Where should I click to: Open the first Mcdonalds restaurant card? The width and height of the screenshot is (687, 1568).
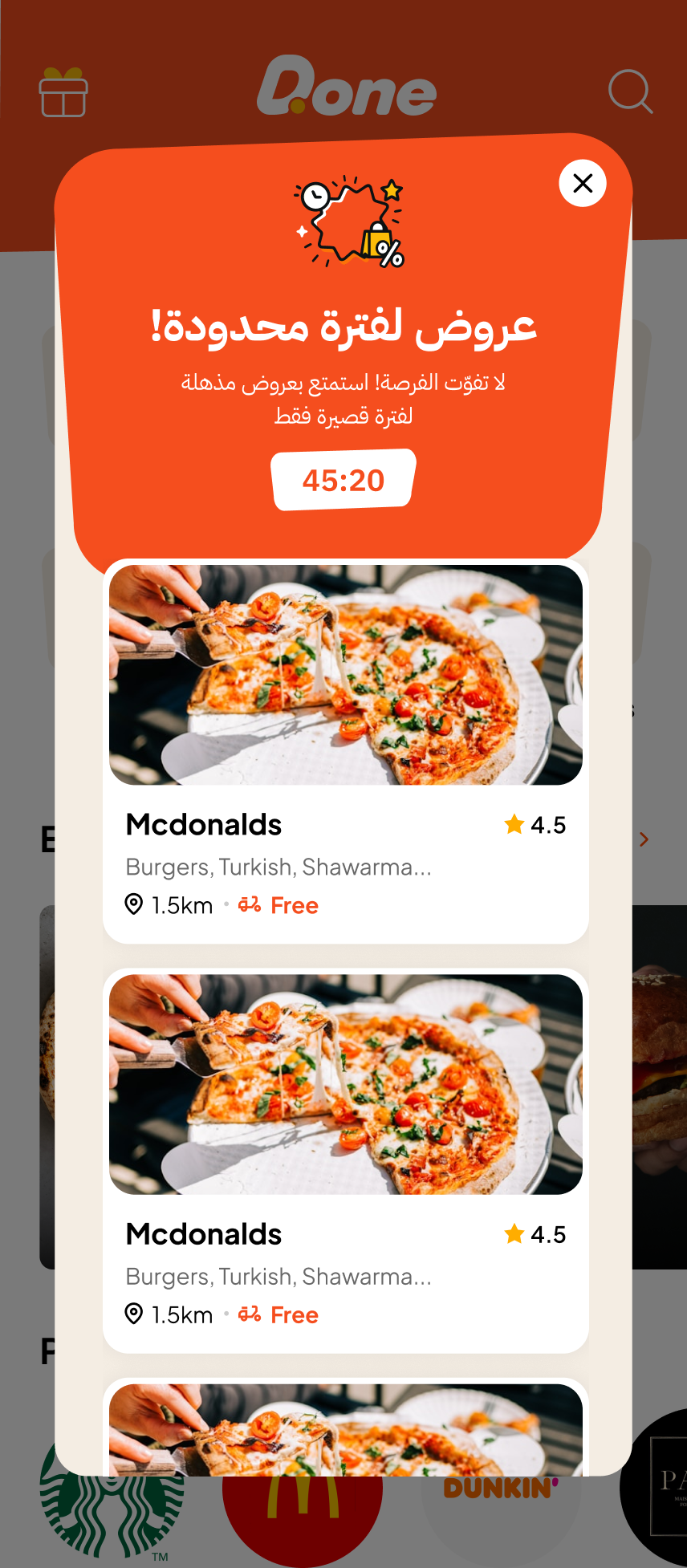[x=345, y=751]
